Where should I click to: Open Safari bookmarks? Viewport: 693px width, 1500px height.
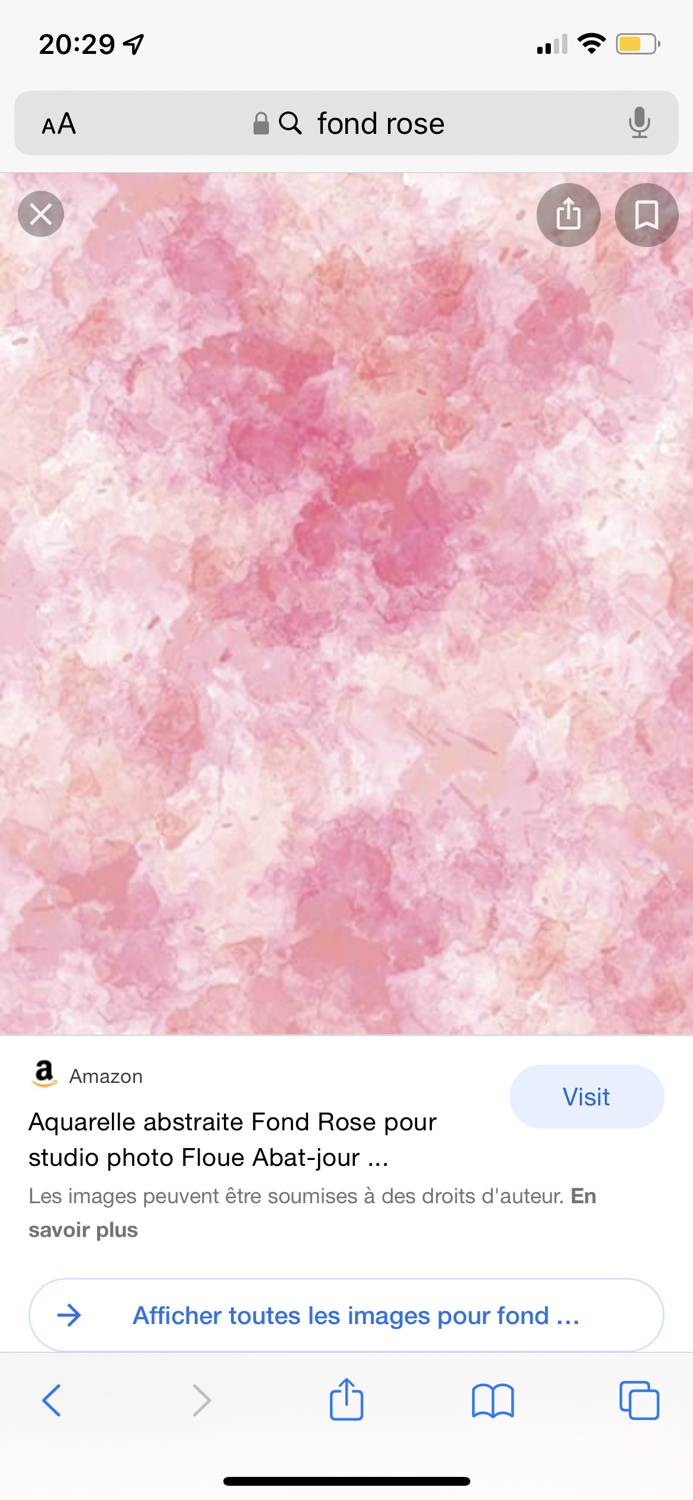pos(492,1400)
